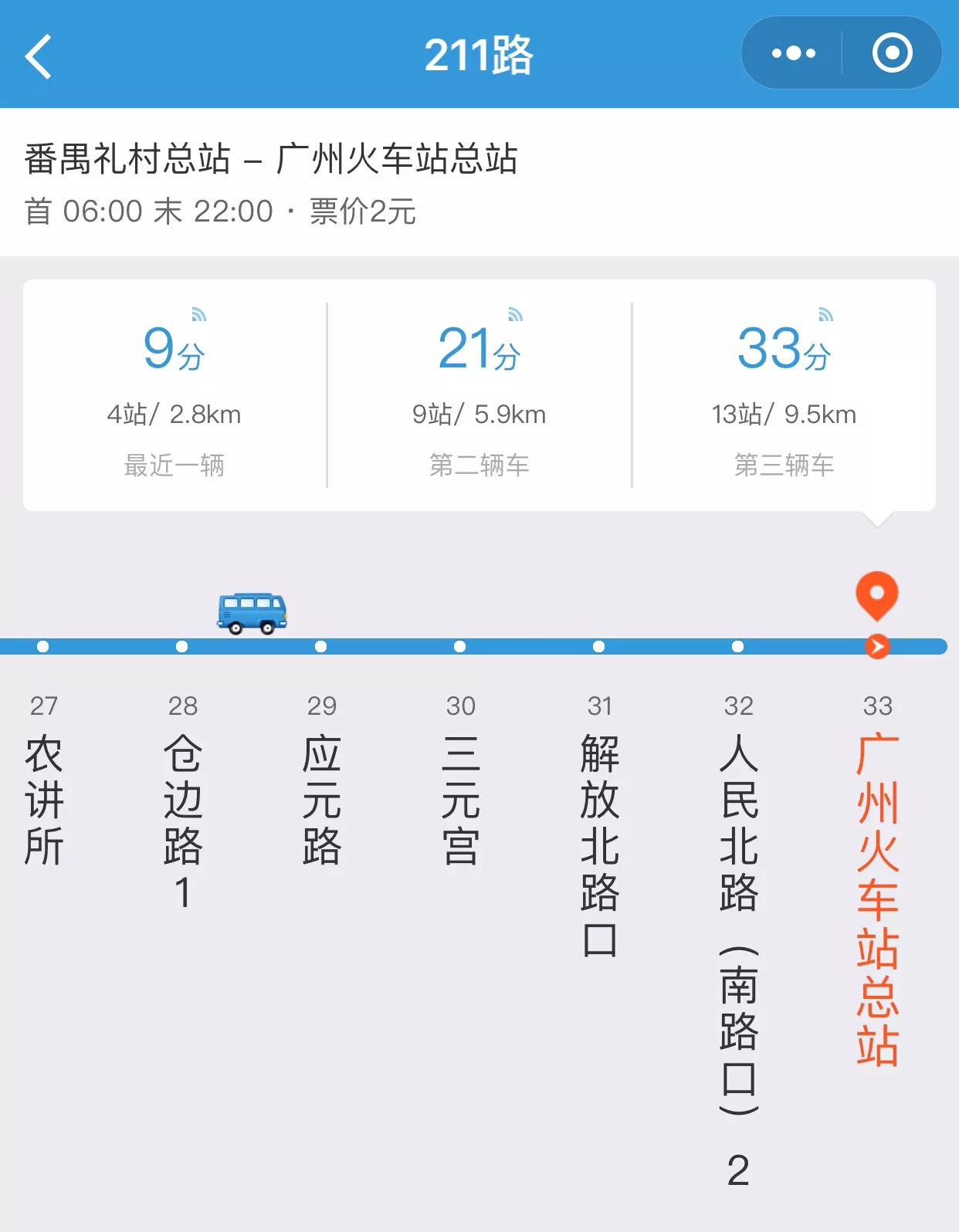
Task: Close the mini program with circle icon
Action: click(892, 53)
